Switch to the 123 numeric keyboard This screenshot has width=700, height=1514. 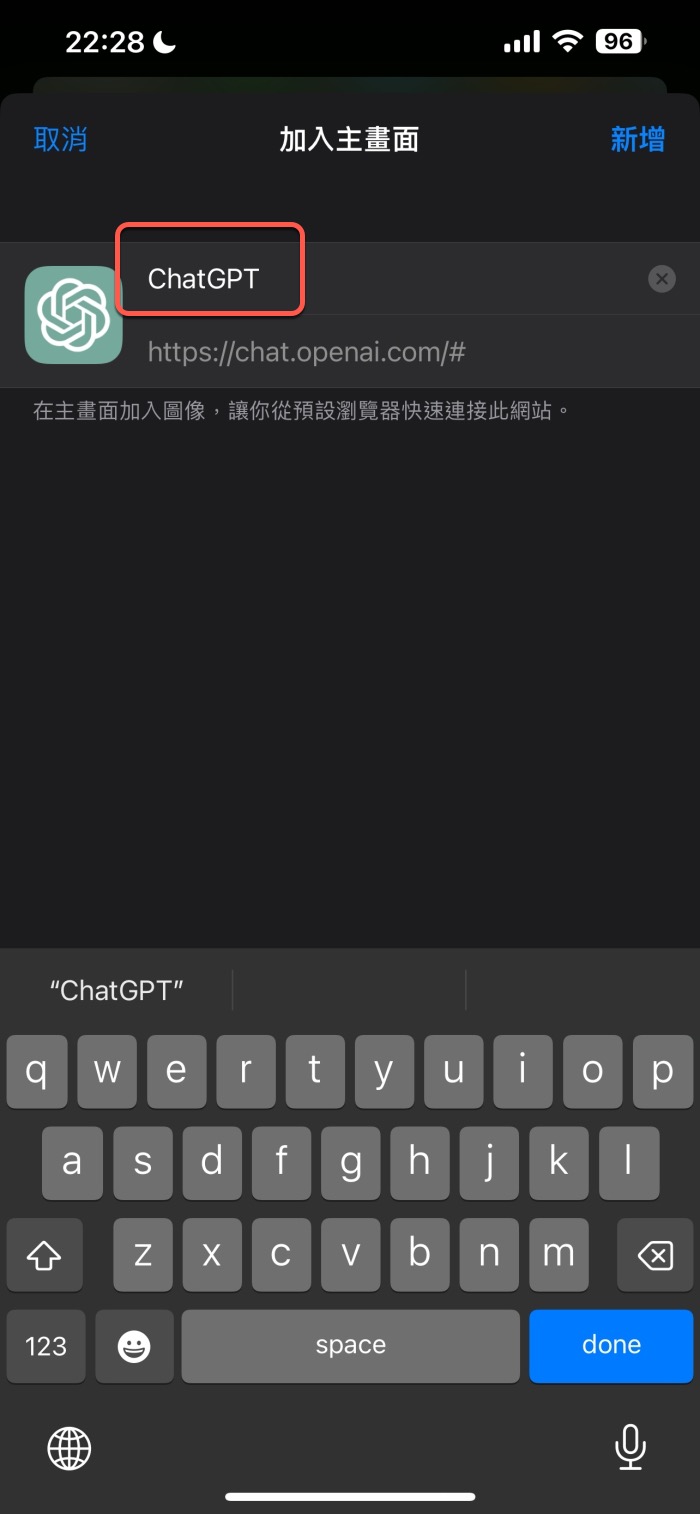[x=45, y=1346]
